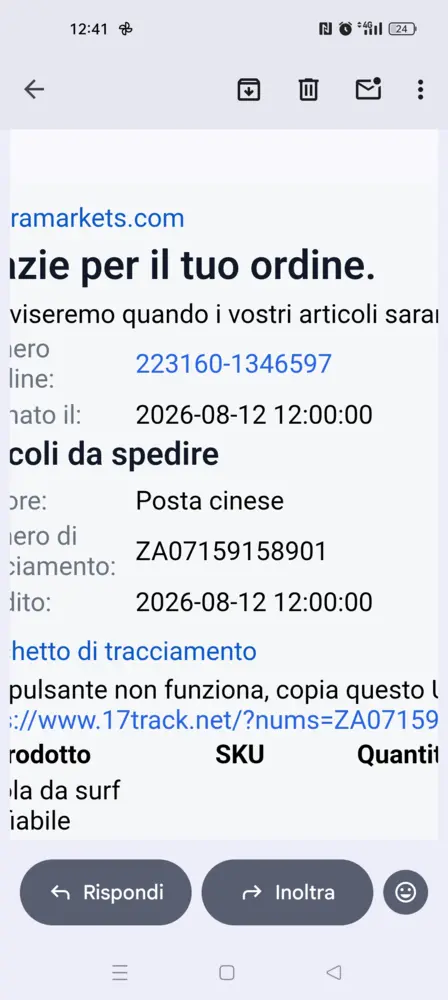Mark the email as unread
This screenshot has width=448, height=1000.
click(368, 89)
